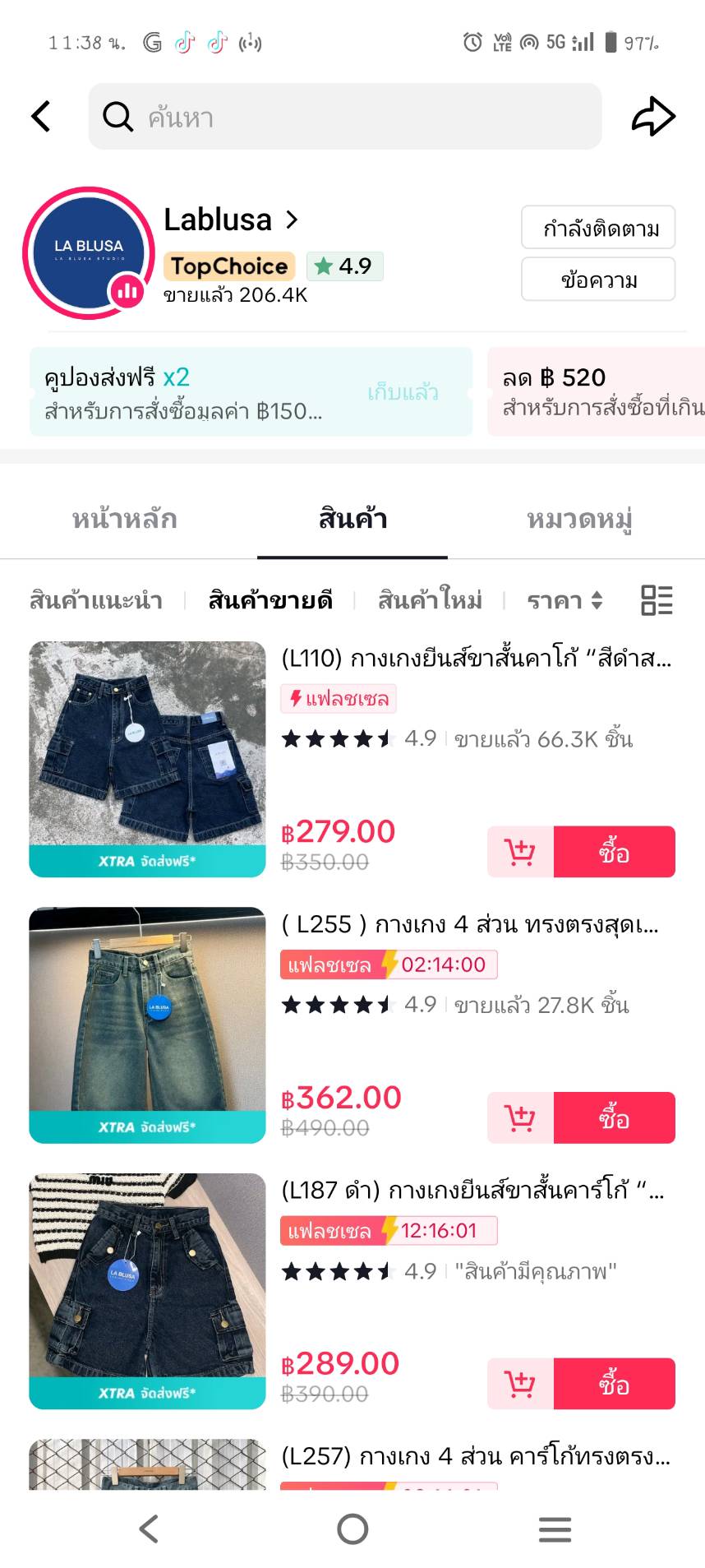This screenshot has width=705, height=1568.
Task: Buy the ฿289.00 cargo shorts
Action: (614, 1384)
